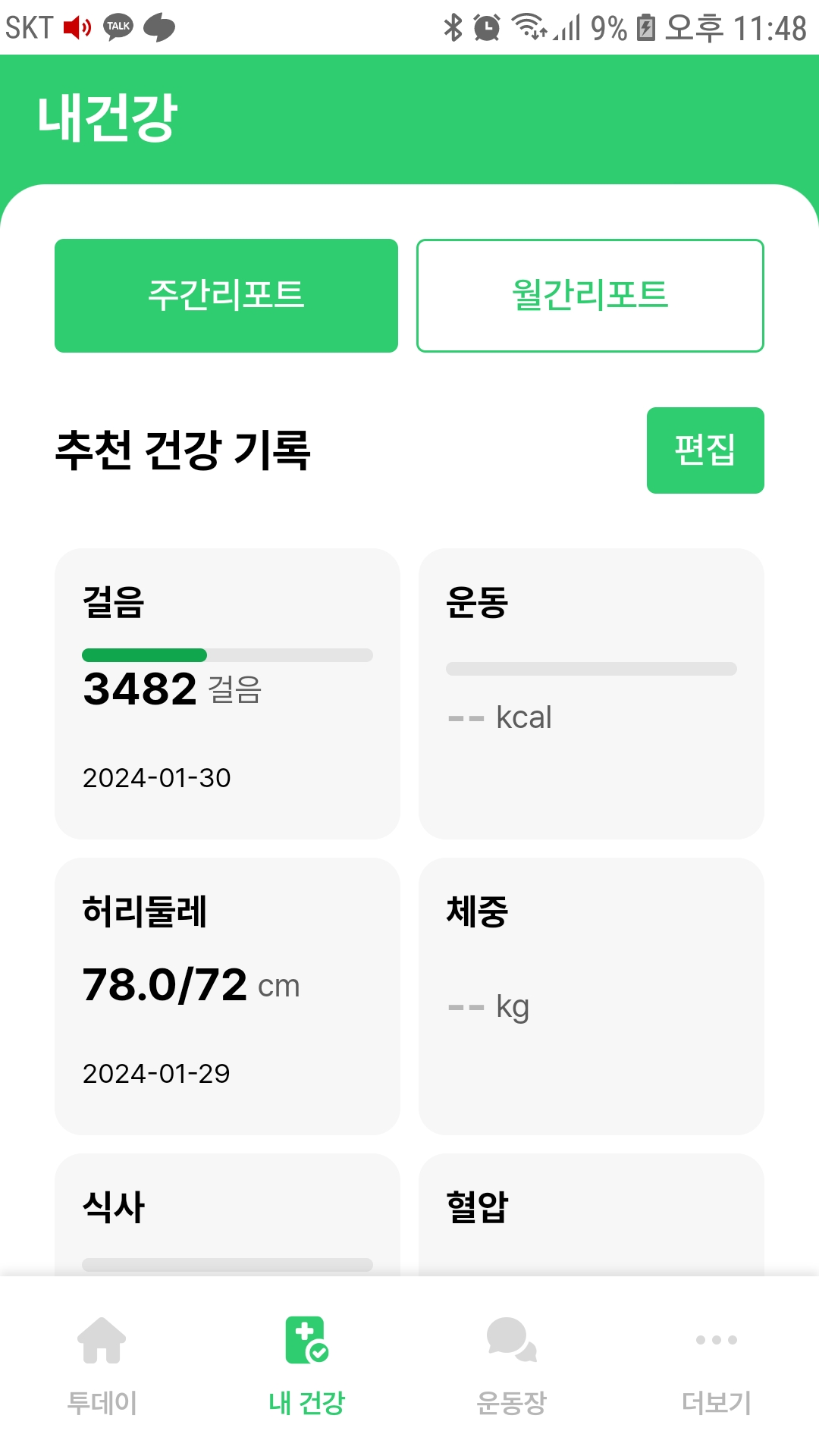Open the 걸음 steps card
819x1456 pixels.
[227, 693]
